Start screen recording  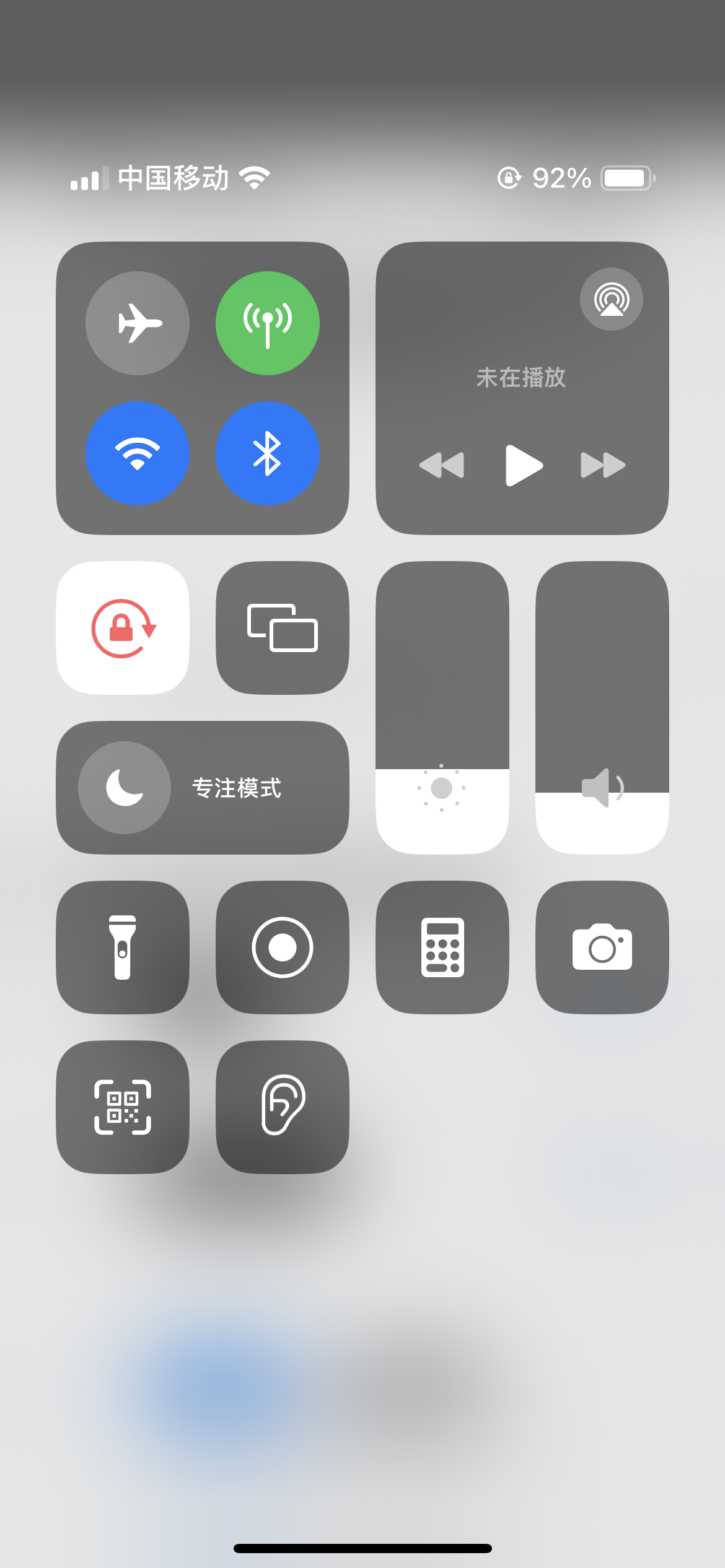[x=283, y=947]
